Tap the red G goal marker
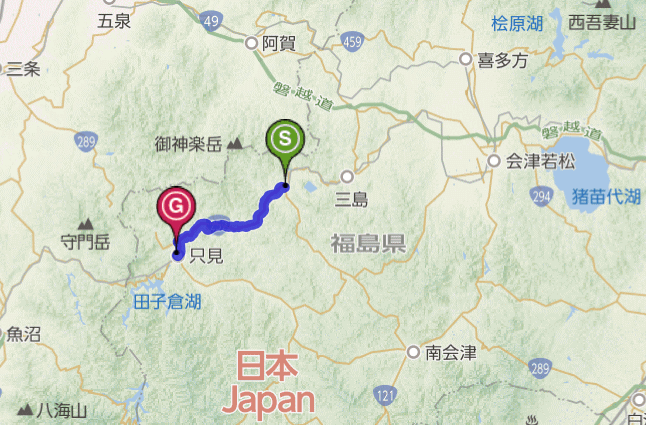 tap(176, 208)
